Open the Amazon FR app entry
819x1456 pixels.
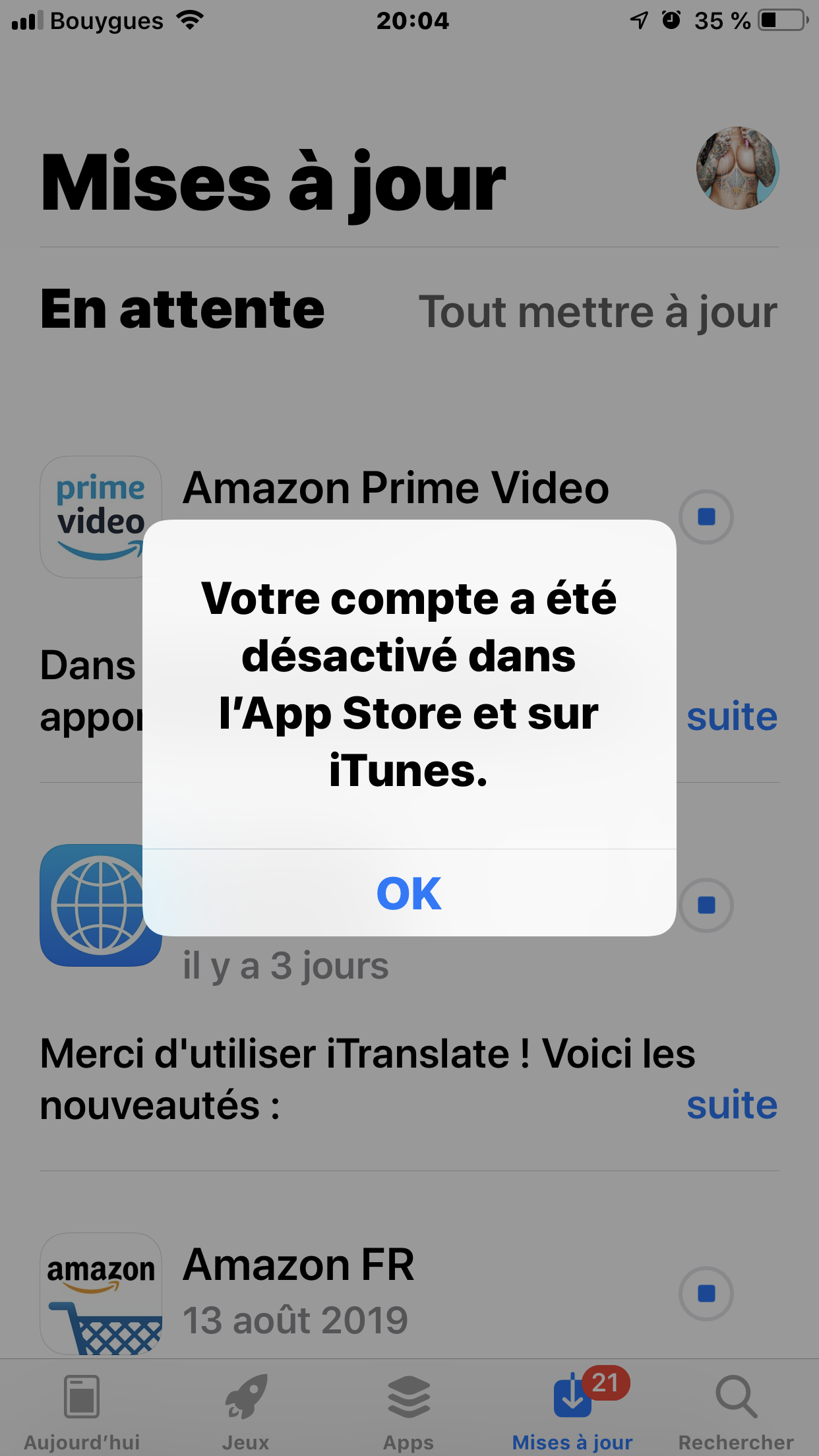click(298, 1265)
